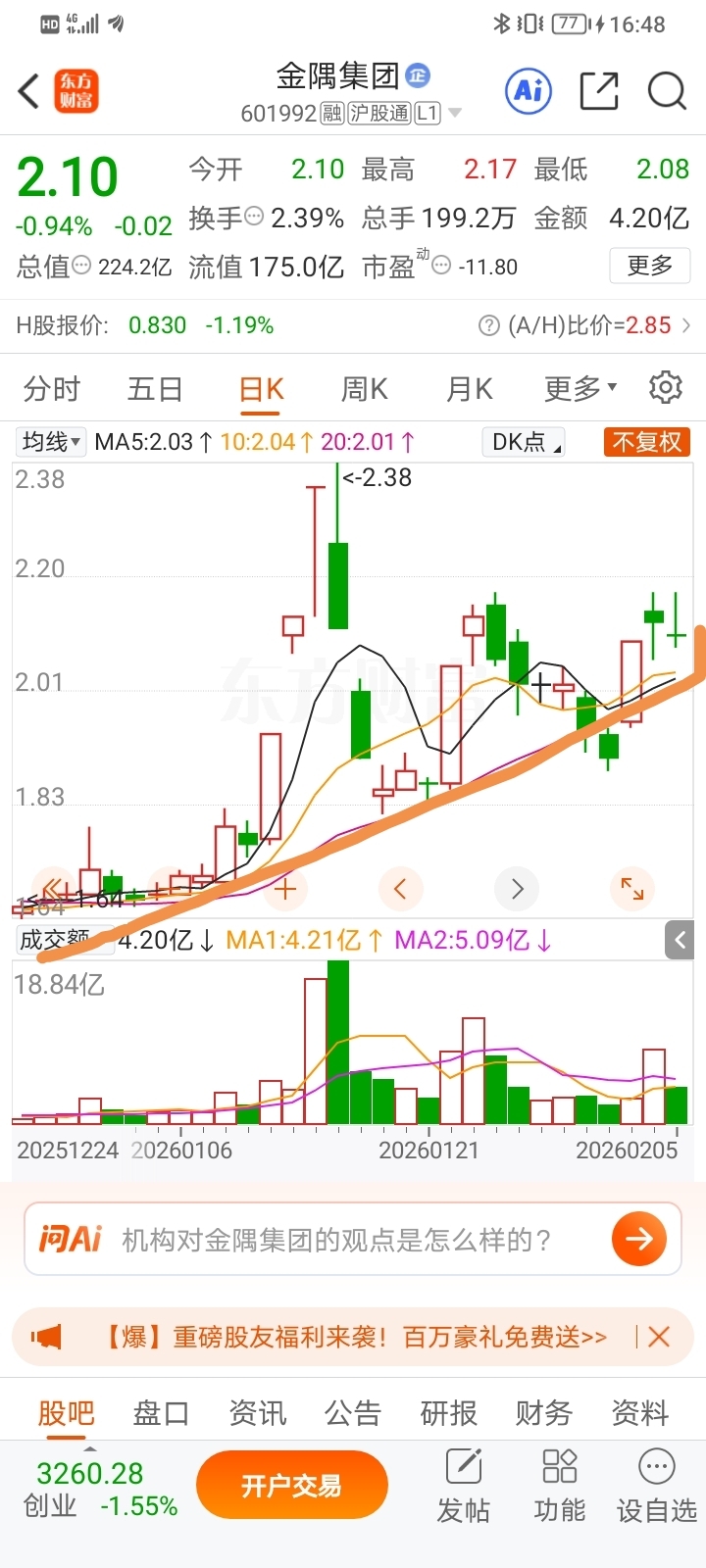Expand the 更多 chart period dropdown
The width and height of the screenshot is (706, 1568).
tap(580, 389)
